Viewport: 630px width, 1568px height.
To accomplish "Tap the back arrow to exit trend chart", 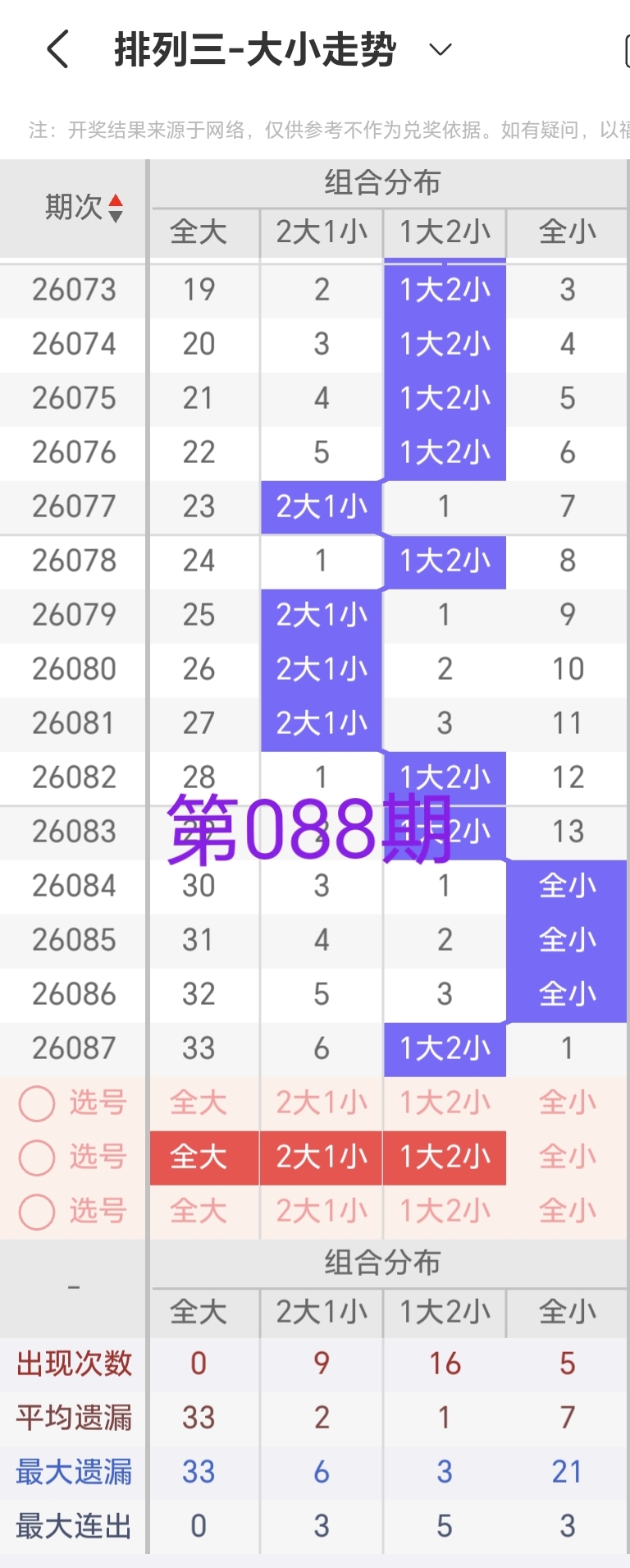I will tap(56, 49).
